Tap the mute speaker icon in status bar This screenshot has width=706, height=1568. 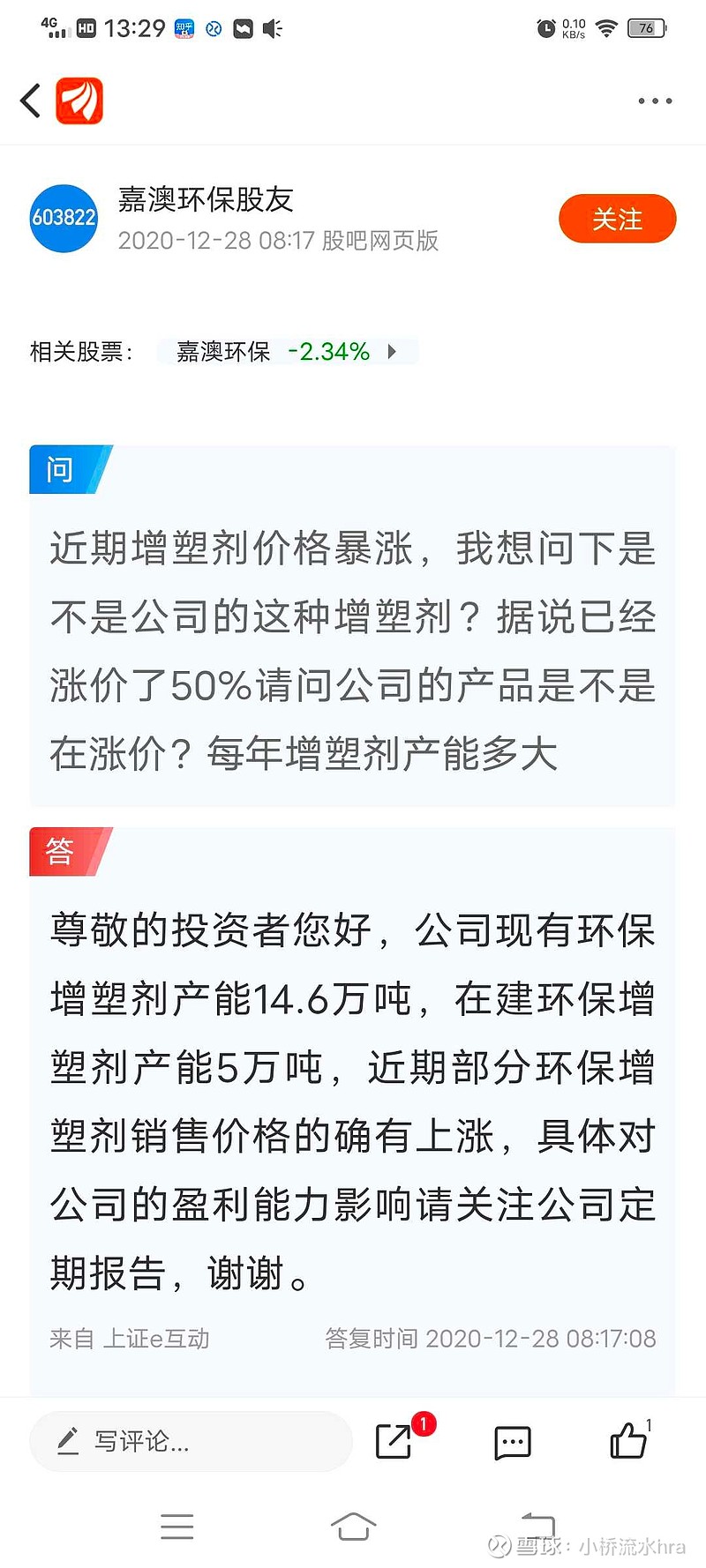click(272, 27)
